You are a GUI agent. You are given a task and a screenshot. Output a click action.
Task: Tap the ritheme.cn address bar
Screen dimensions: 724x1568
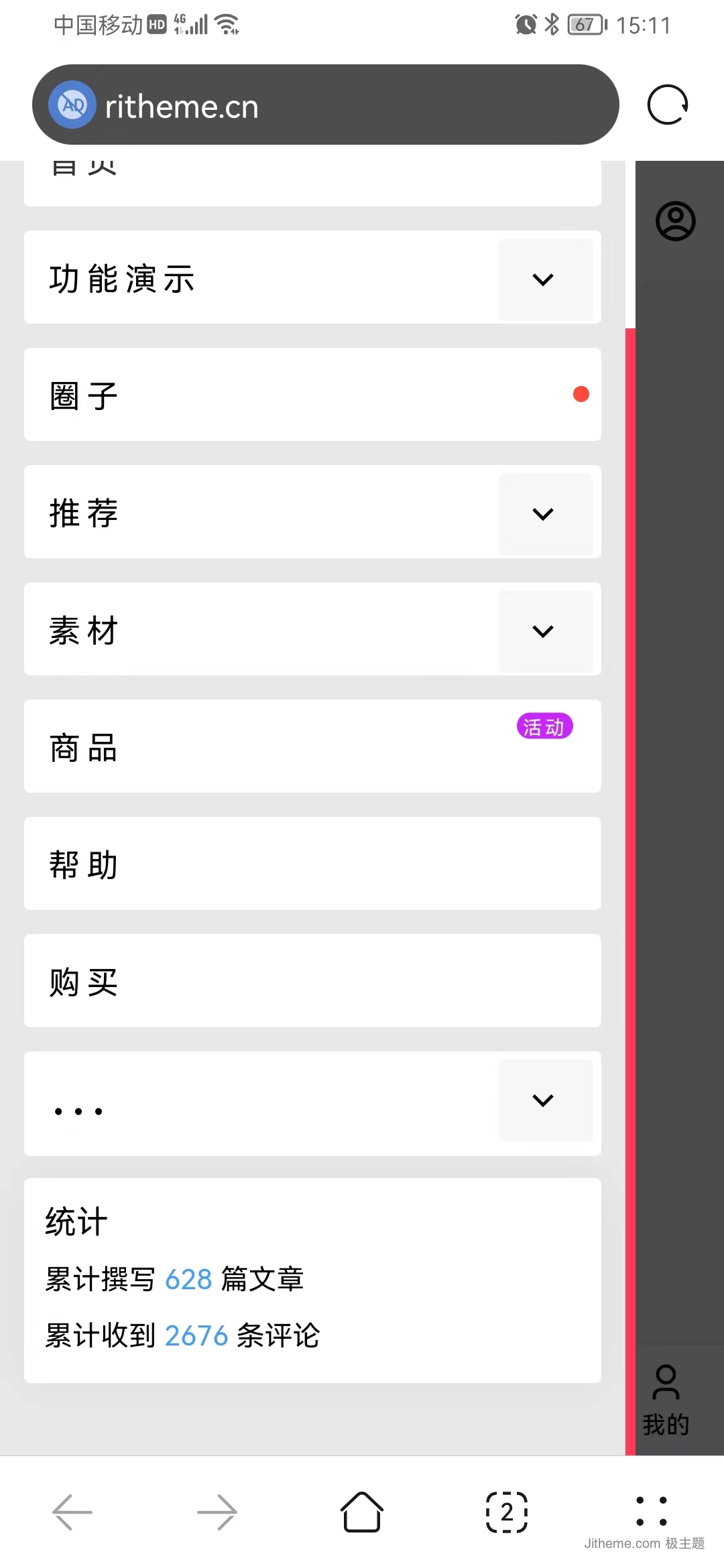325,105
